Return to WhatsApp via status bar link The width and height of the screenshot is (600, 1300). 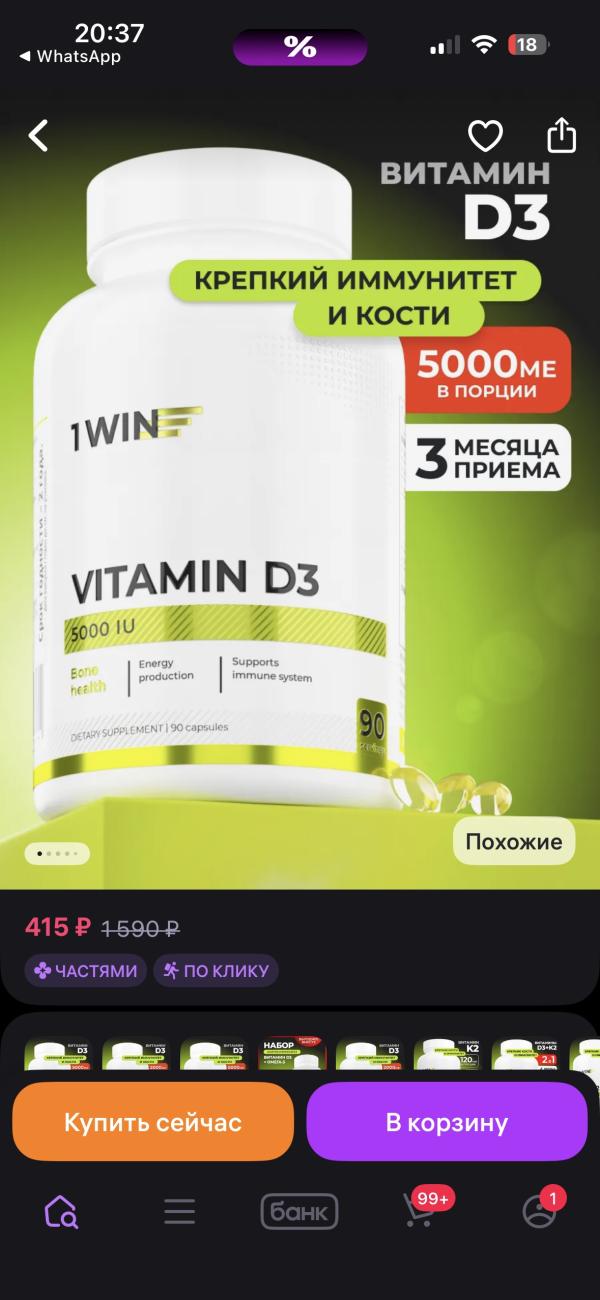pyautogui.click(x=70, y=57)
